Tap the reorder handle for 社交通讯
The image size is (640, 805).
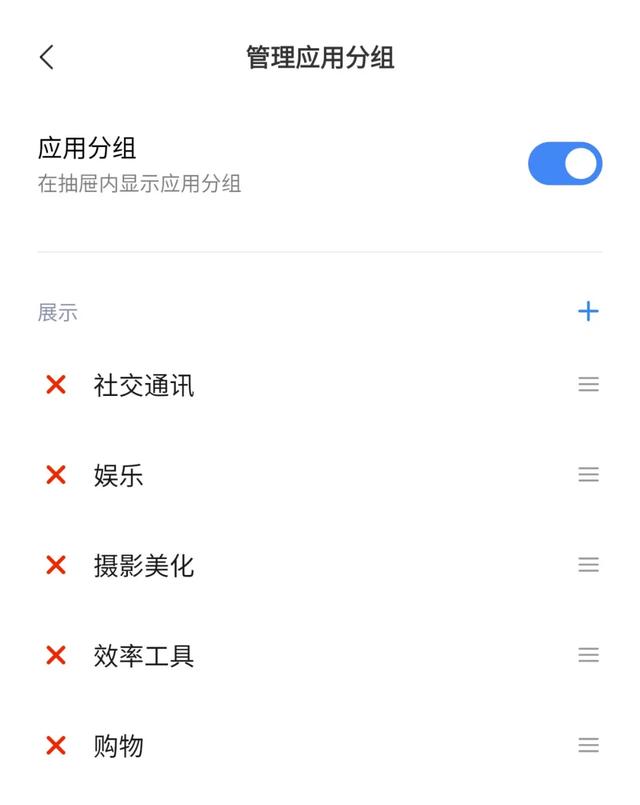[588, 384]
